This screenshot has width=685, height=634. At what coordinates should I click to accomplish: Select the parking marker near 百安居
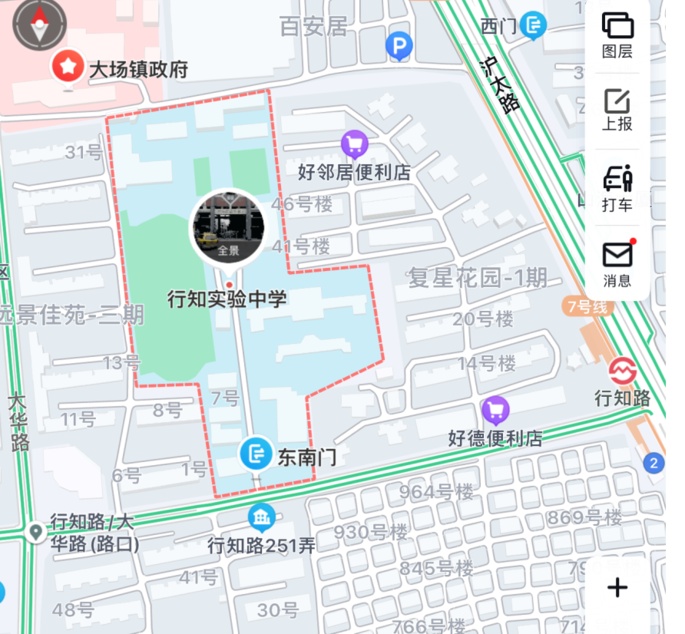[399, 45]
